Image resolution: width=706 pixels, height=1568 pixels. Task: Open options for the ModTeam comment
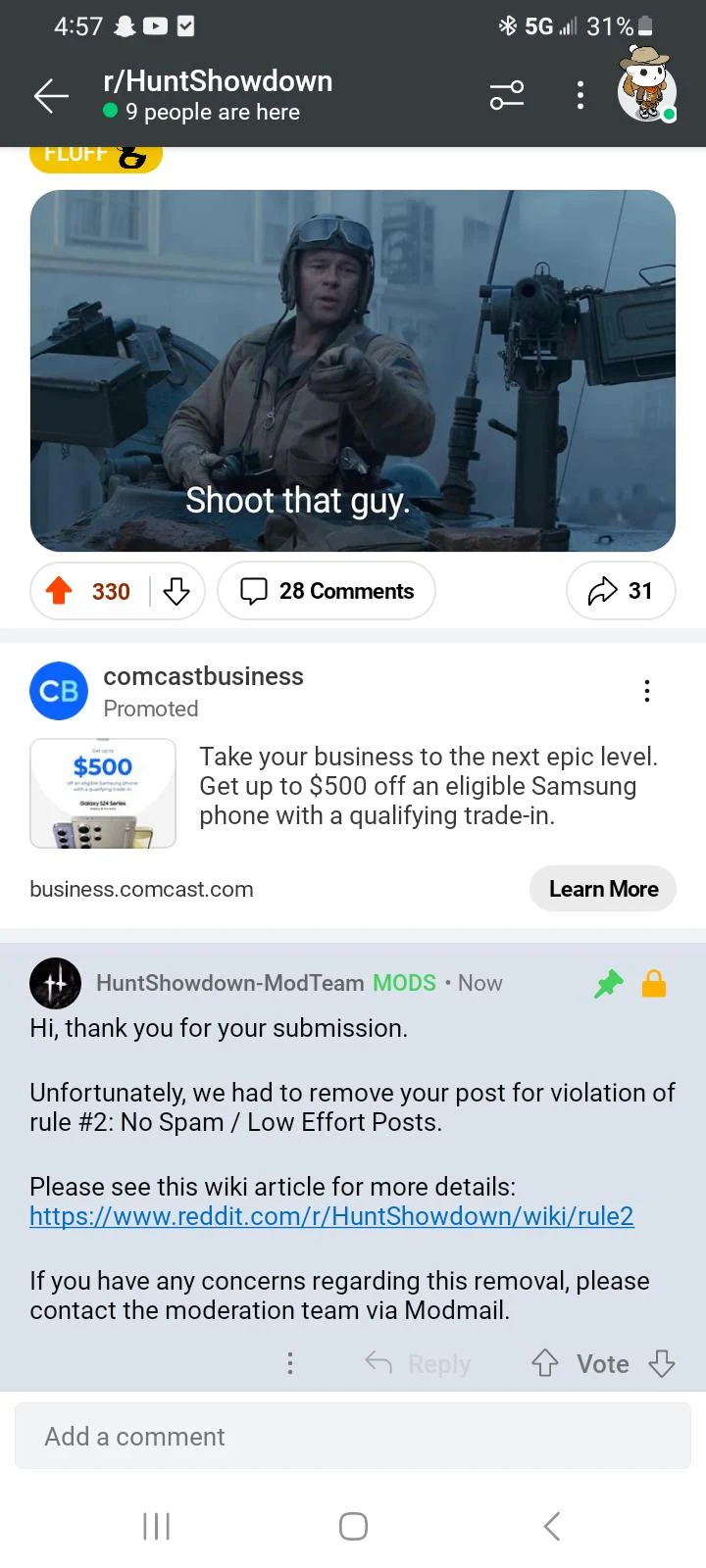(290, 1363)
